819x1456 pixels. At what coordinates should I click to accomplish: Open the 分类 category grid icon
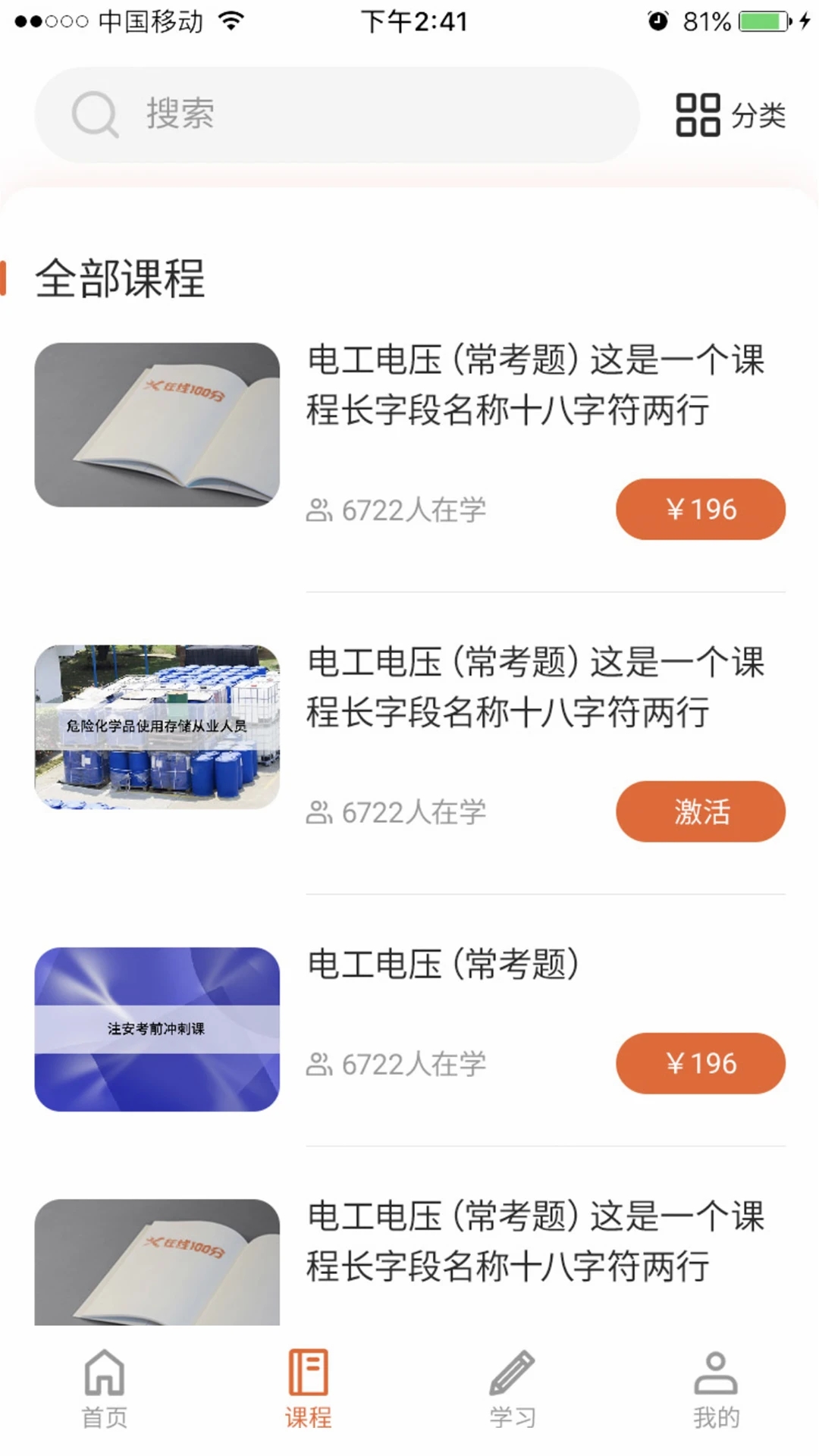coord(699,114)
